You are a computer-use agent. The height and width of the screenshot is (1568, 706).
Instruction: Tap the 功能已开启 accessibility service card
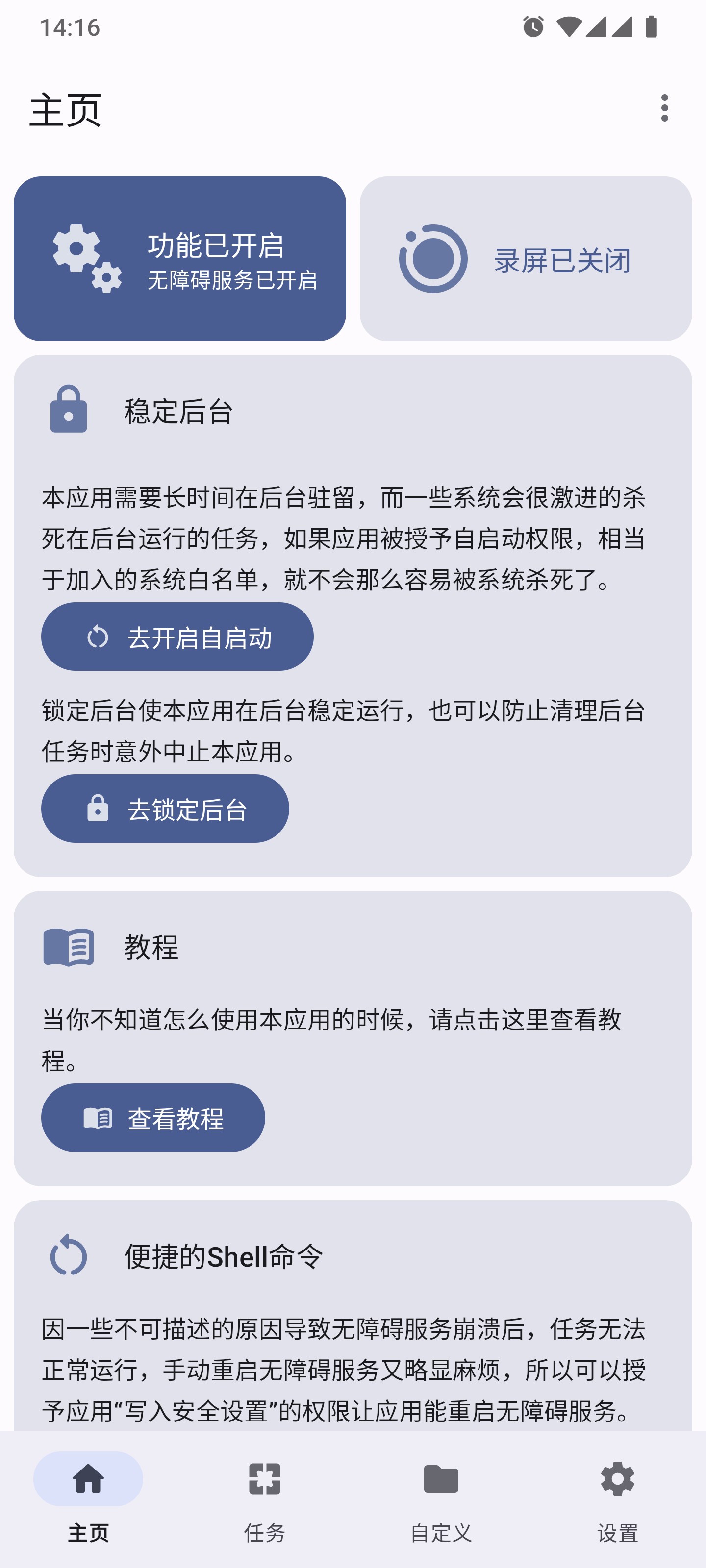180,259
